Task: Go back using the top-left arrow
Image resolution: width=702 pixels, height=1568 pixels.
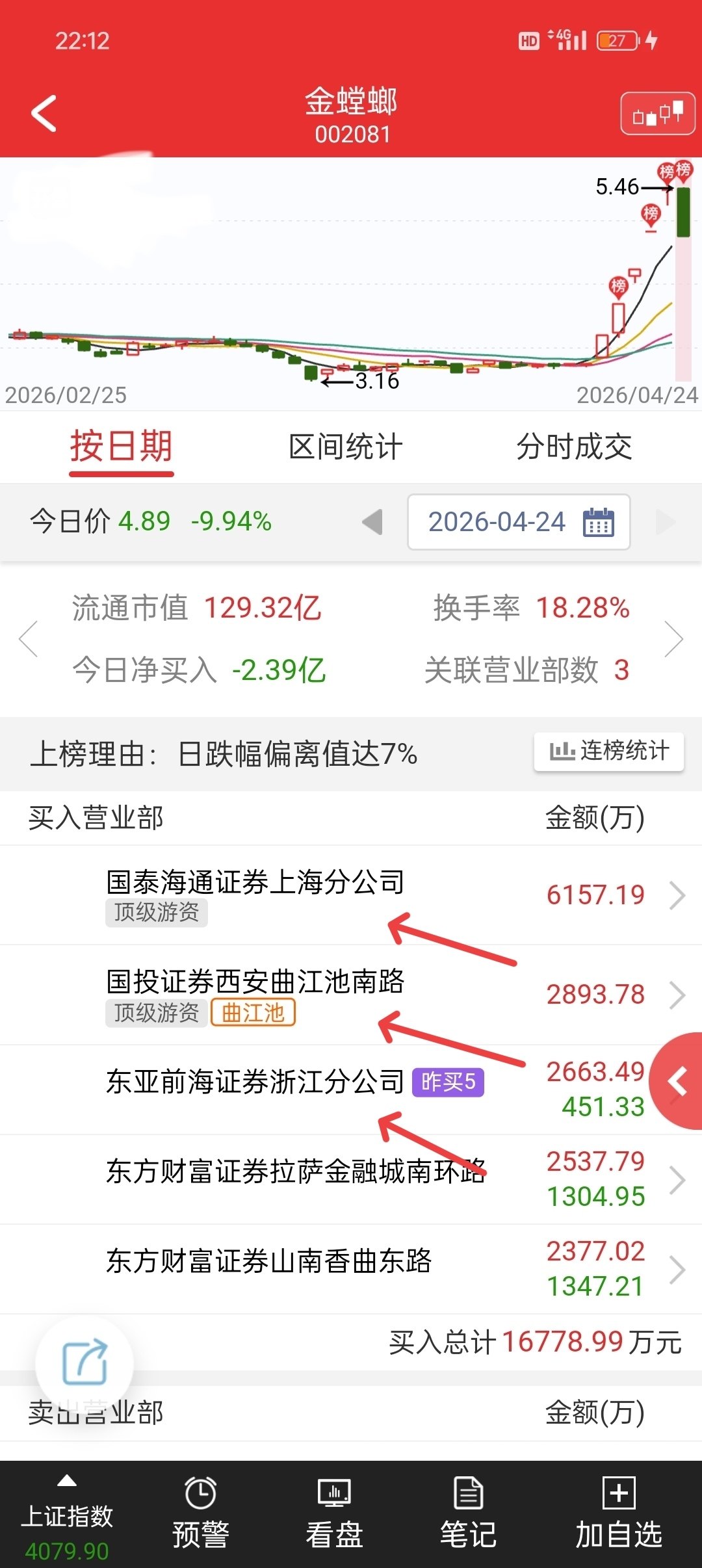Action: pyautogui.click(x=44, y=113)
